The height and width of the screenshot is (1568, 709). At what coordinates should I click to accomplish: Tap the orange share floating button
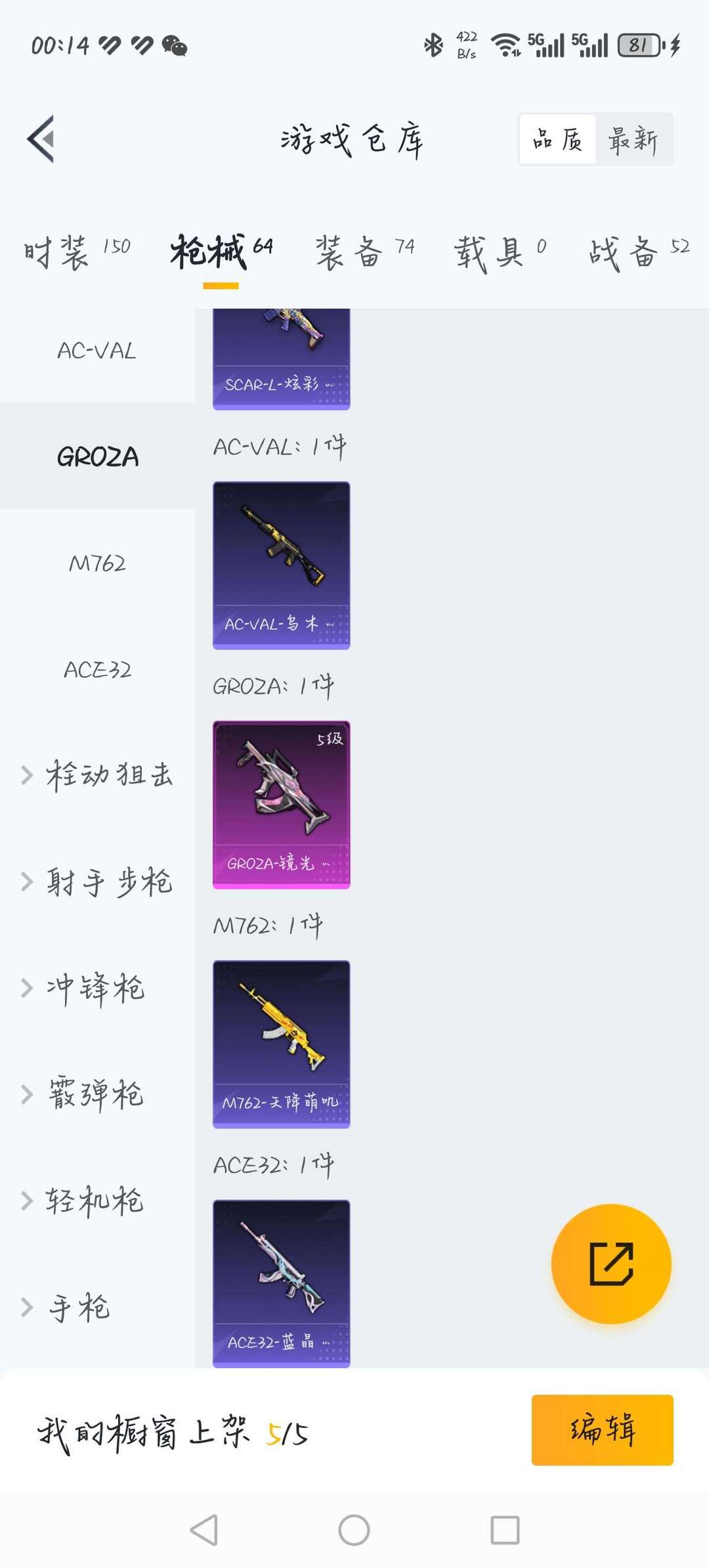click(611, 1263)
